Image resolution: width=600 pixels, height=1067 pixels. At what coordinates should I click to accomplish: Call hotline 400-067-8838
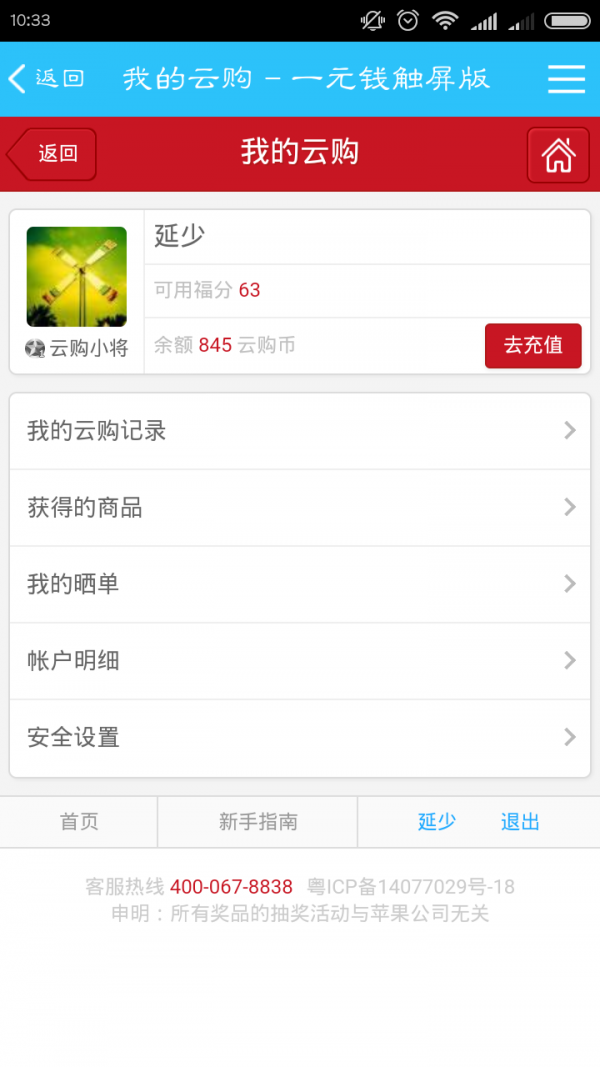pos(231,887)
